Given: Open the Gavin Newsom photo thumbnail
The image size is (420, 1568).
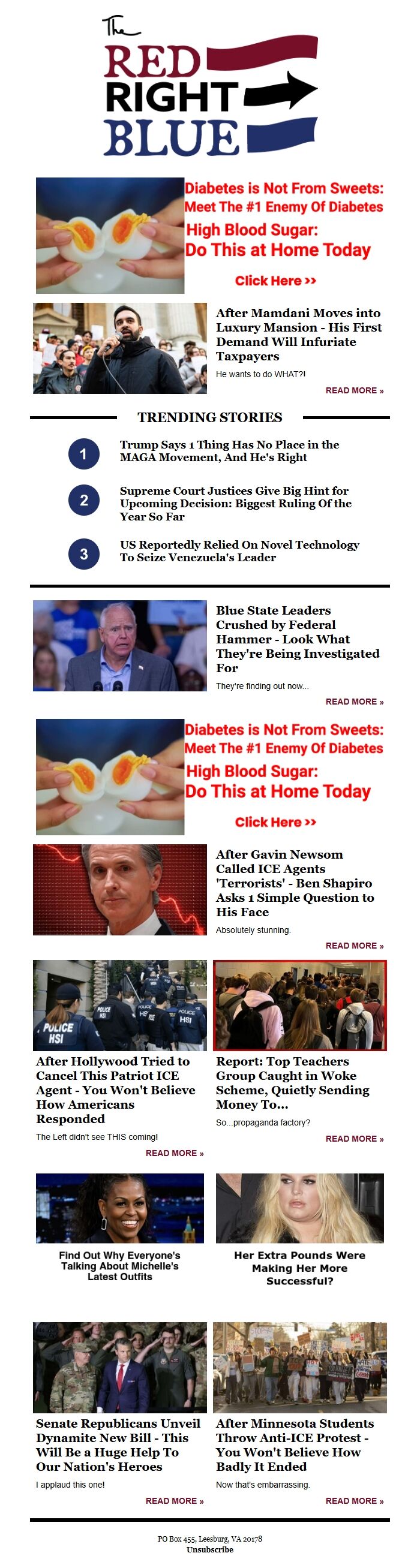Looking at the screenshot, I should pos(120,889).
